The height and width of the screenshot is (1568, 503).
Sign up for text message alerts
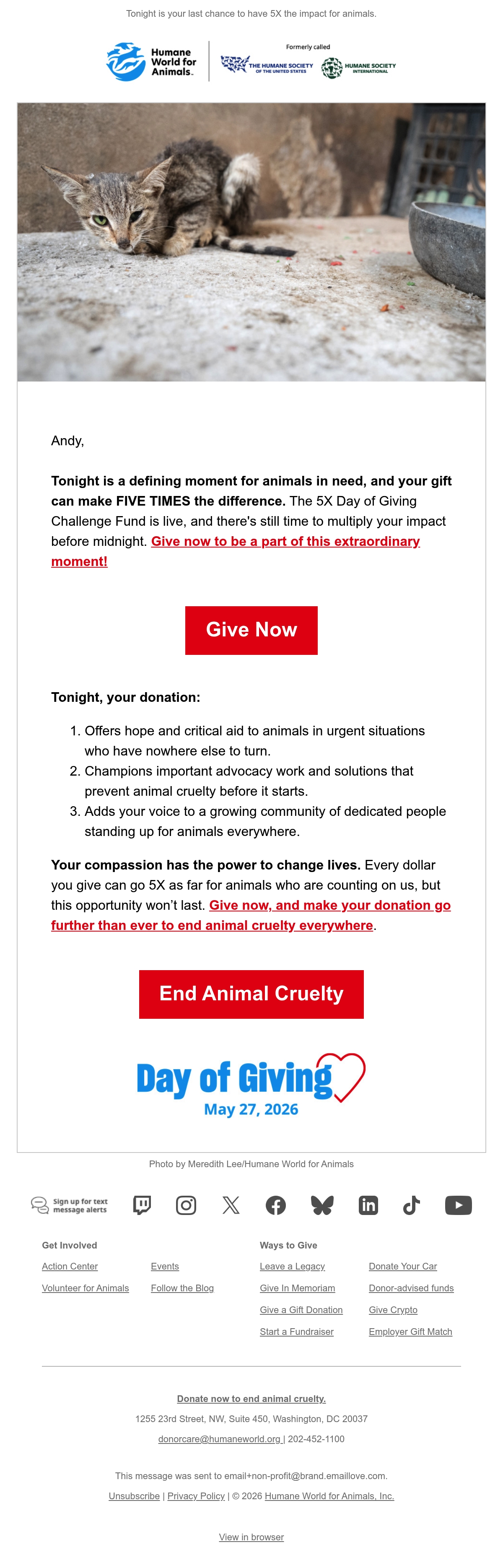tap(69, 1205)
